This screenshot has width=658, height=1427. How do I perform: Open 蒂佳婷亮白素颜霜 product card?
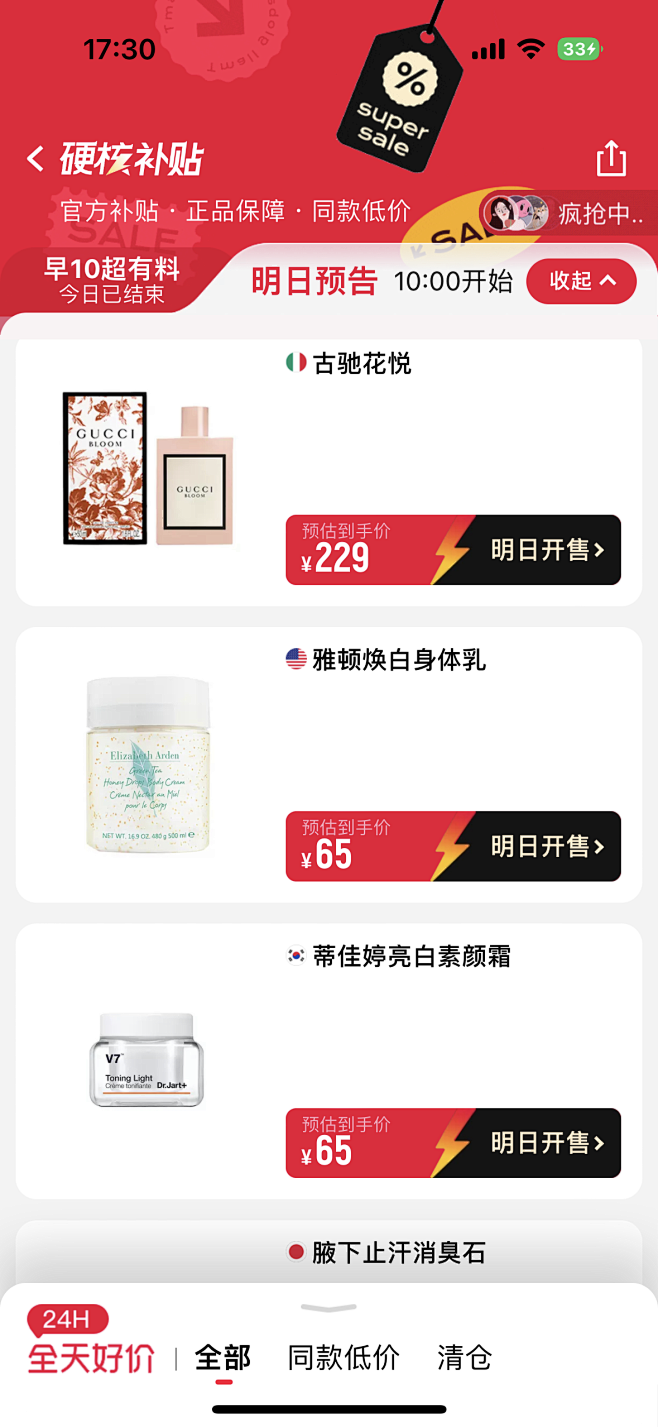(150, 1060)
